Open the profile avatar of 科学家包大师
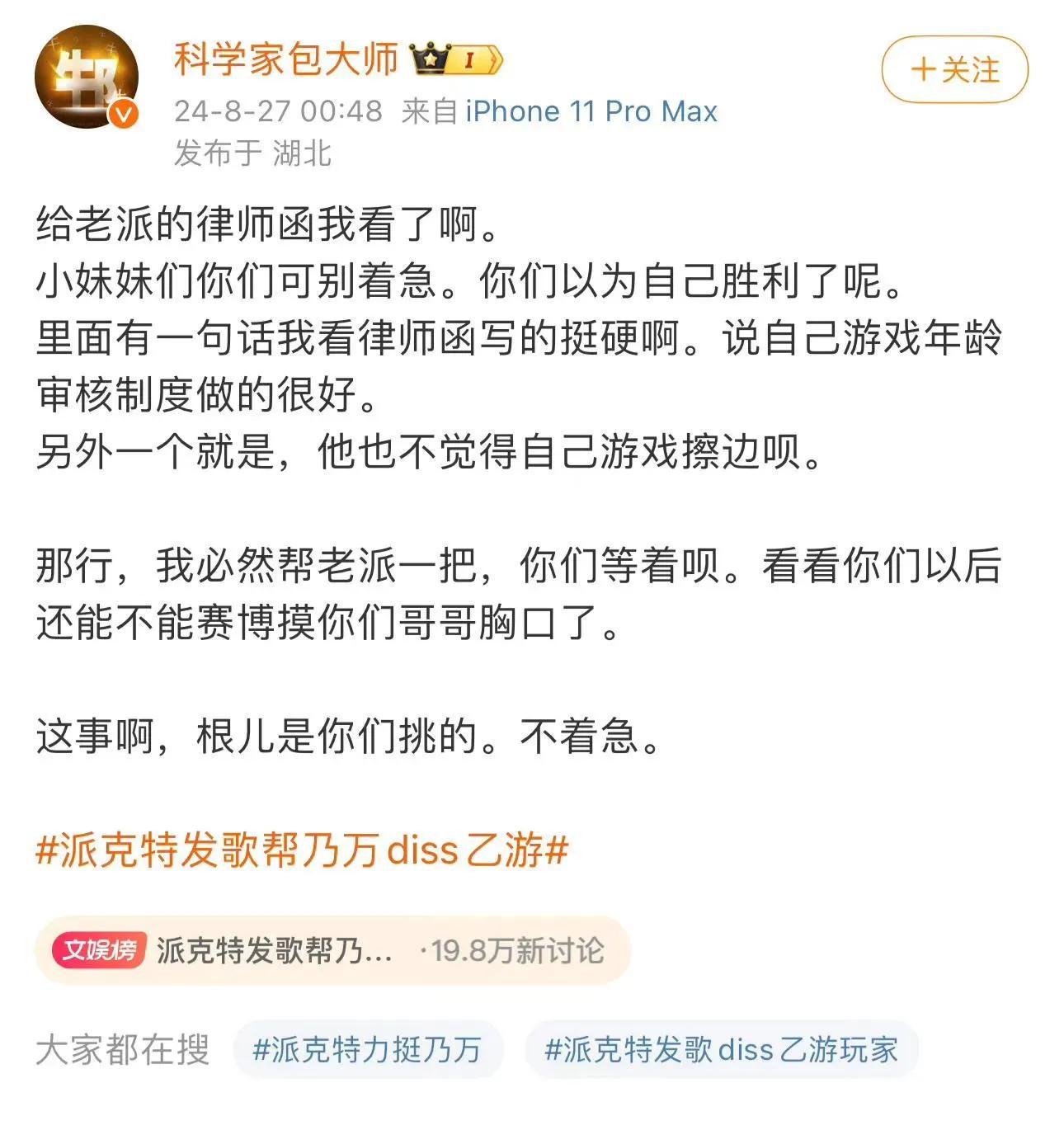The height and width of the screenshot is (1130, 1064). coord(86,76)
